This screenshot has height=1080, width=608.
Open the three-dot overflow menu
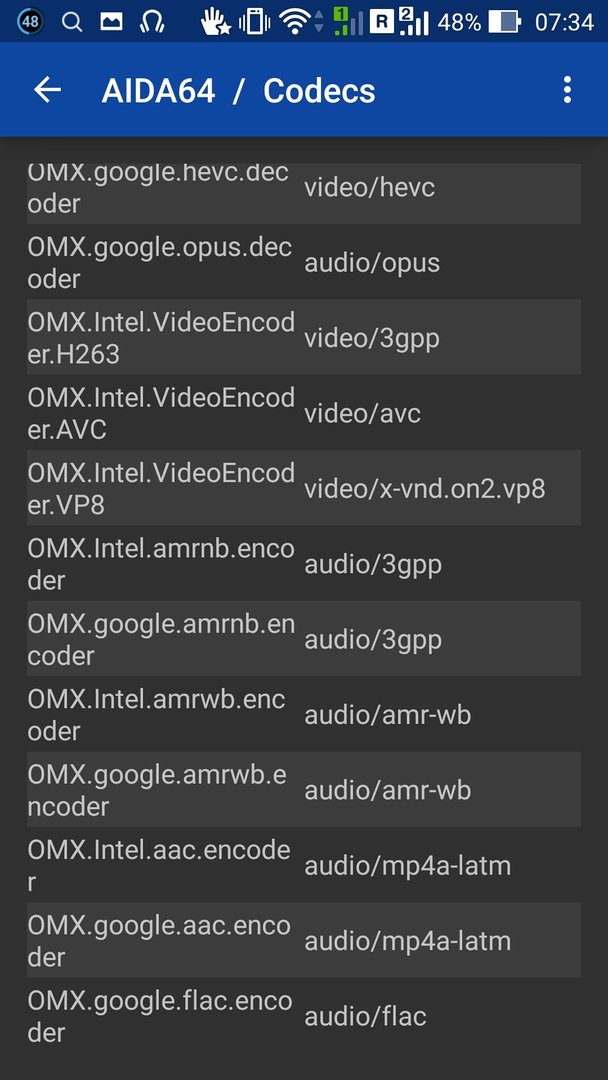567,90
